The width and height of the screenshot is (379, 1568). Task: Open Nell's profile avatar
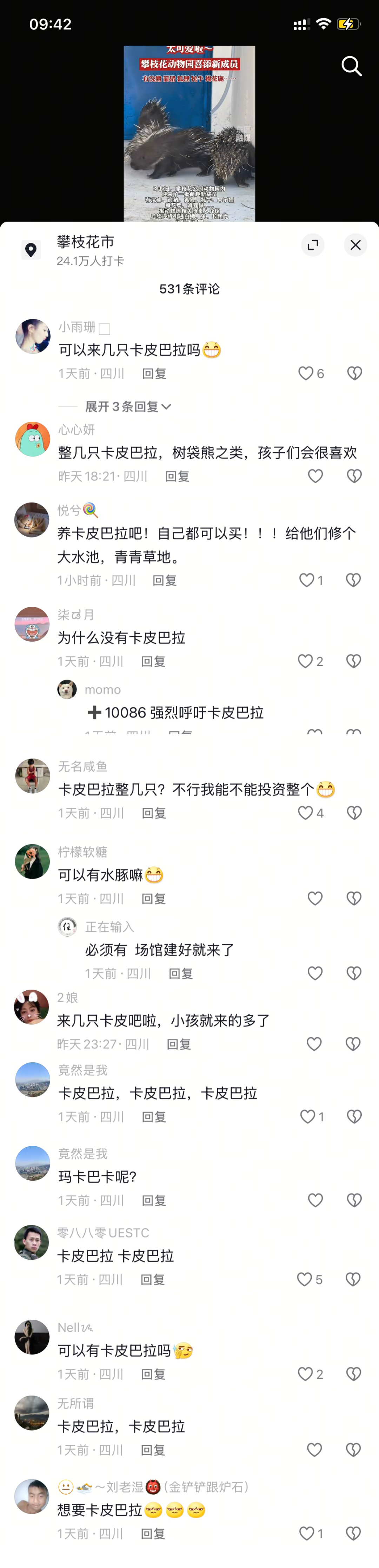[32, 1337]
